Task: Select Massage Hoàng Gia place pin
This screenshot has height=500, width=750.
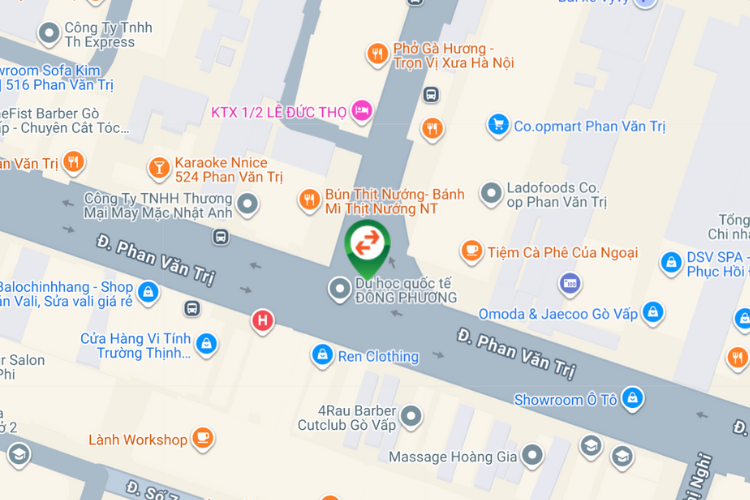Action: pyautogui.click(x=532, y=455)
